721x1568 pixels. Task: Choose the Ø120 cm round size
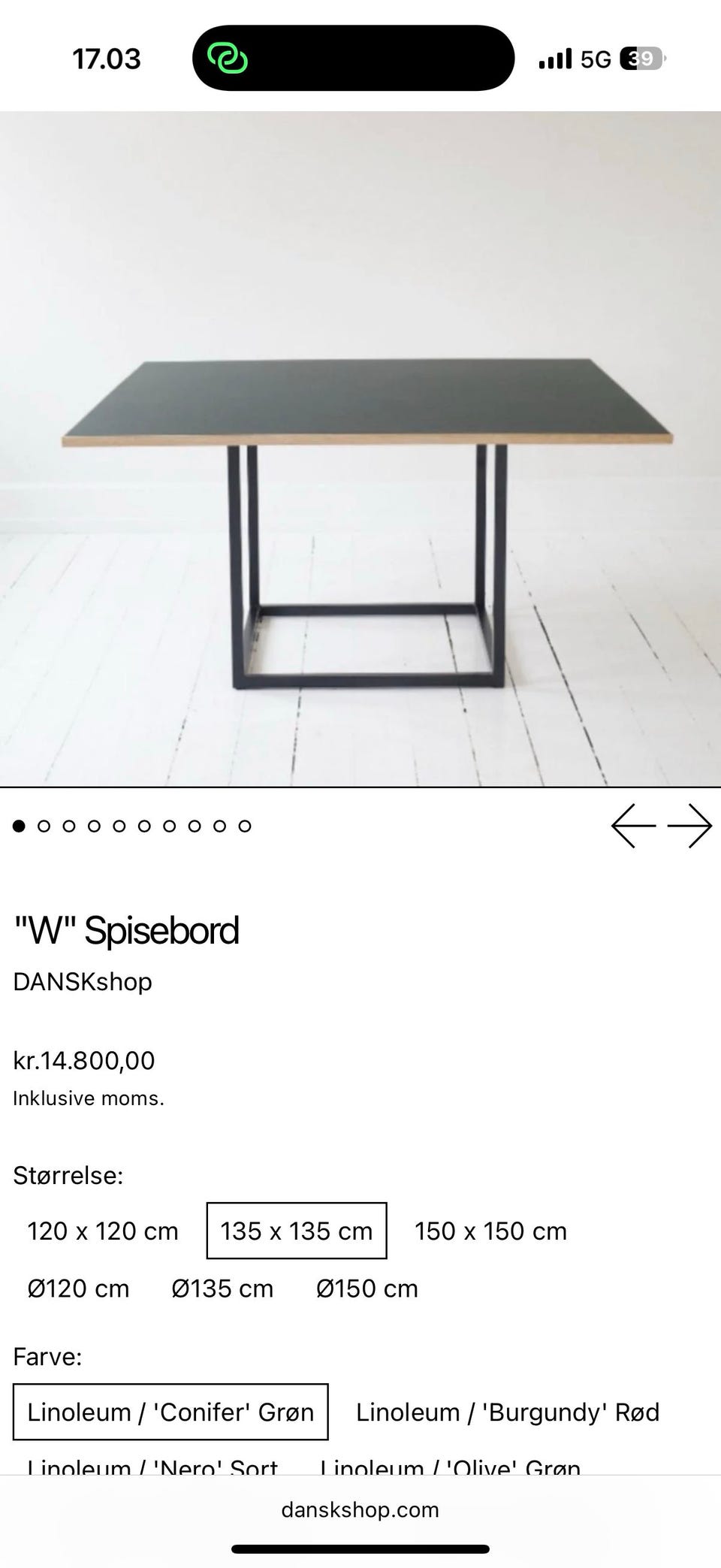[x=77, y=1288]
